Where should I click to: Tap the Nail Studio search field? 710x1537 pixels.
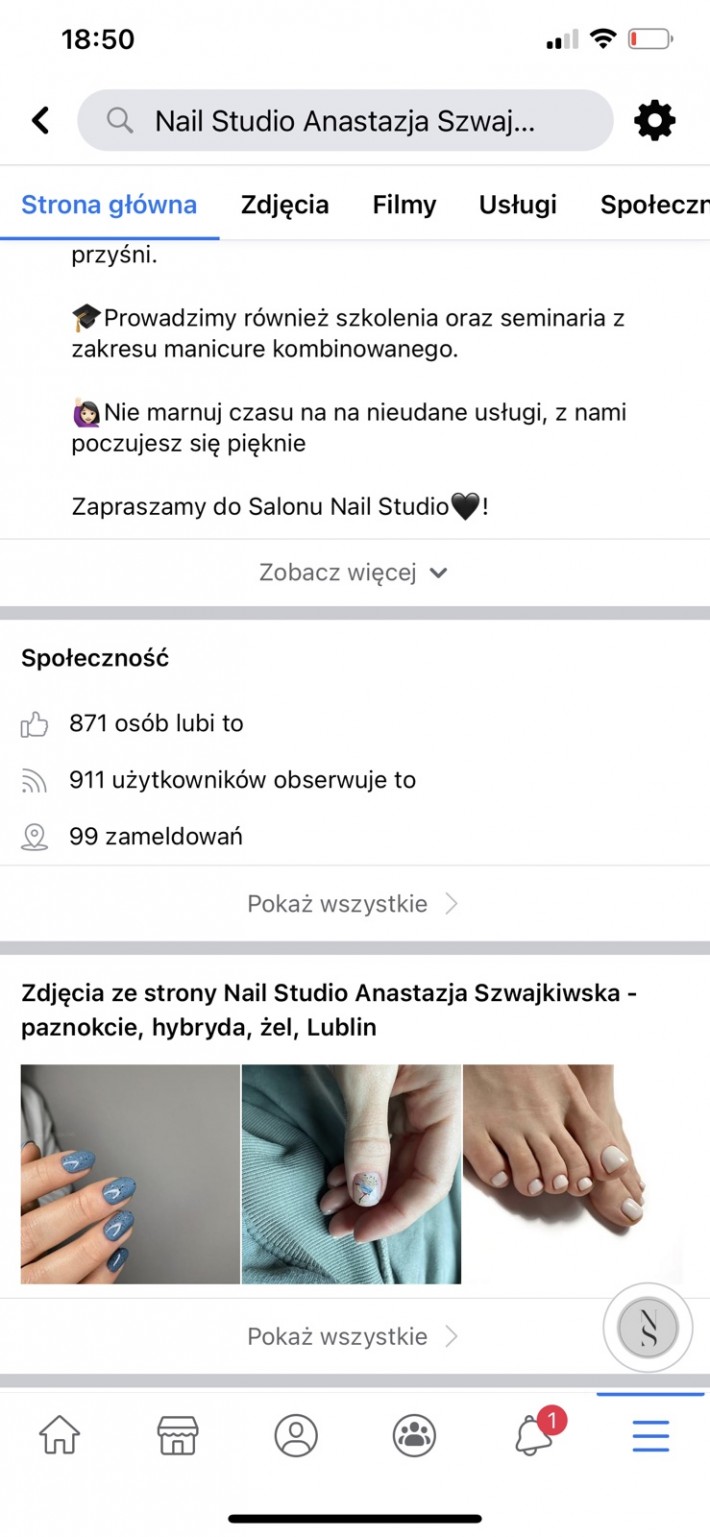[x=345, y=121]
